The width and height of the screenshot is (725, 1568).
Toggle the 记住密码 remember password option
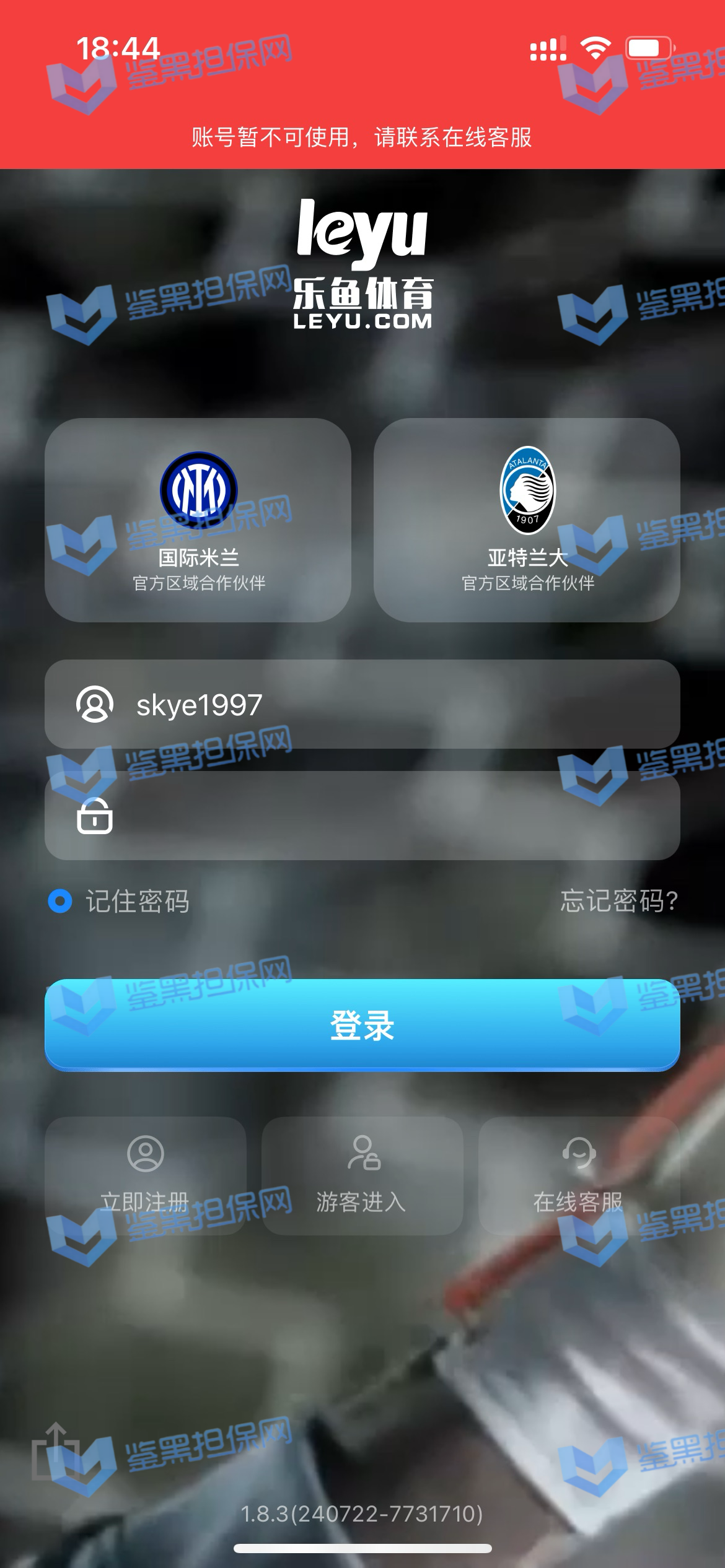(61, 901)
